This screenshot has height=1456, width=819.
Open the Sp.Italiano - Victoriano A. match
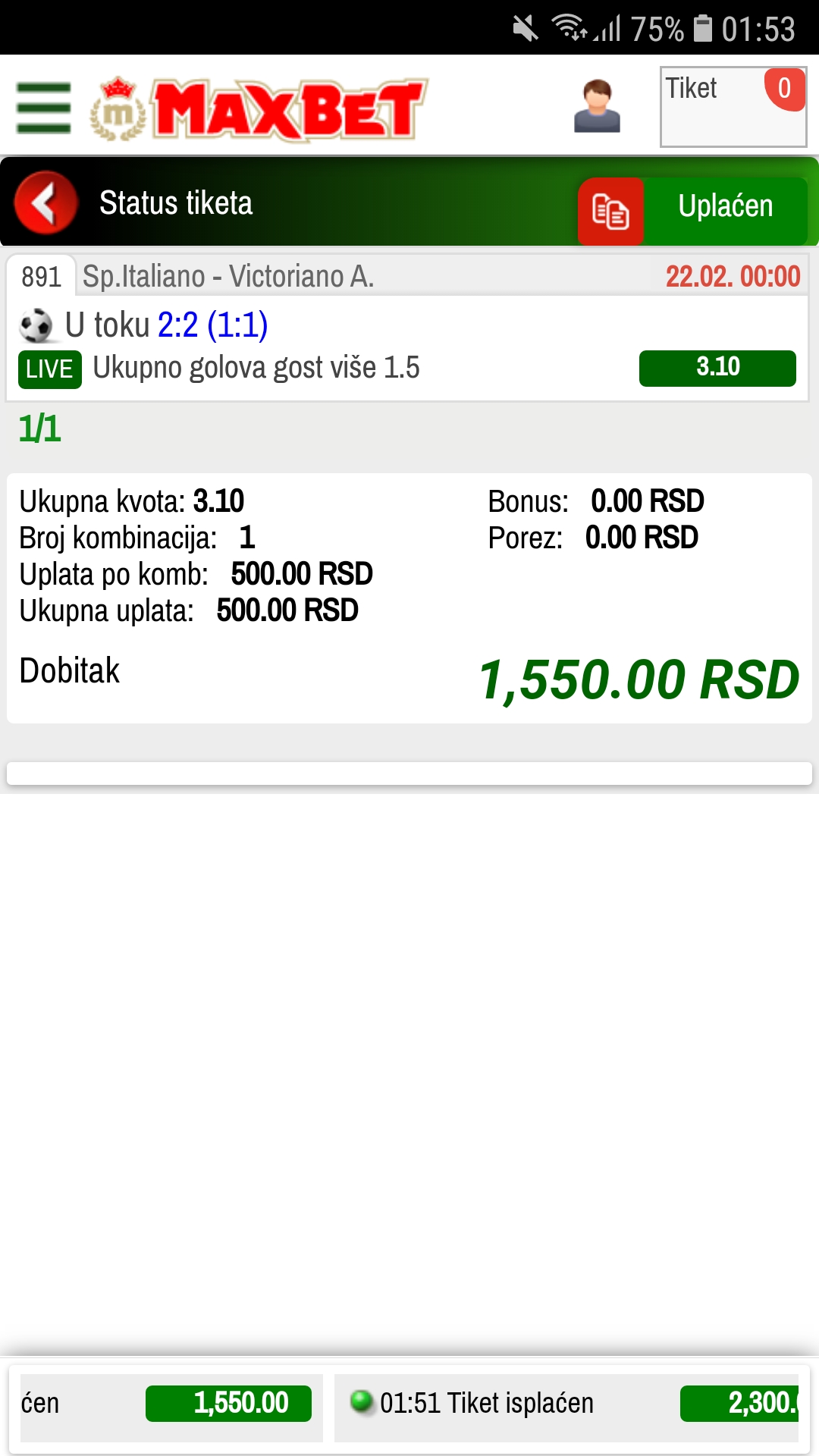[227, 277]
